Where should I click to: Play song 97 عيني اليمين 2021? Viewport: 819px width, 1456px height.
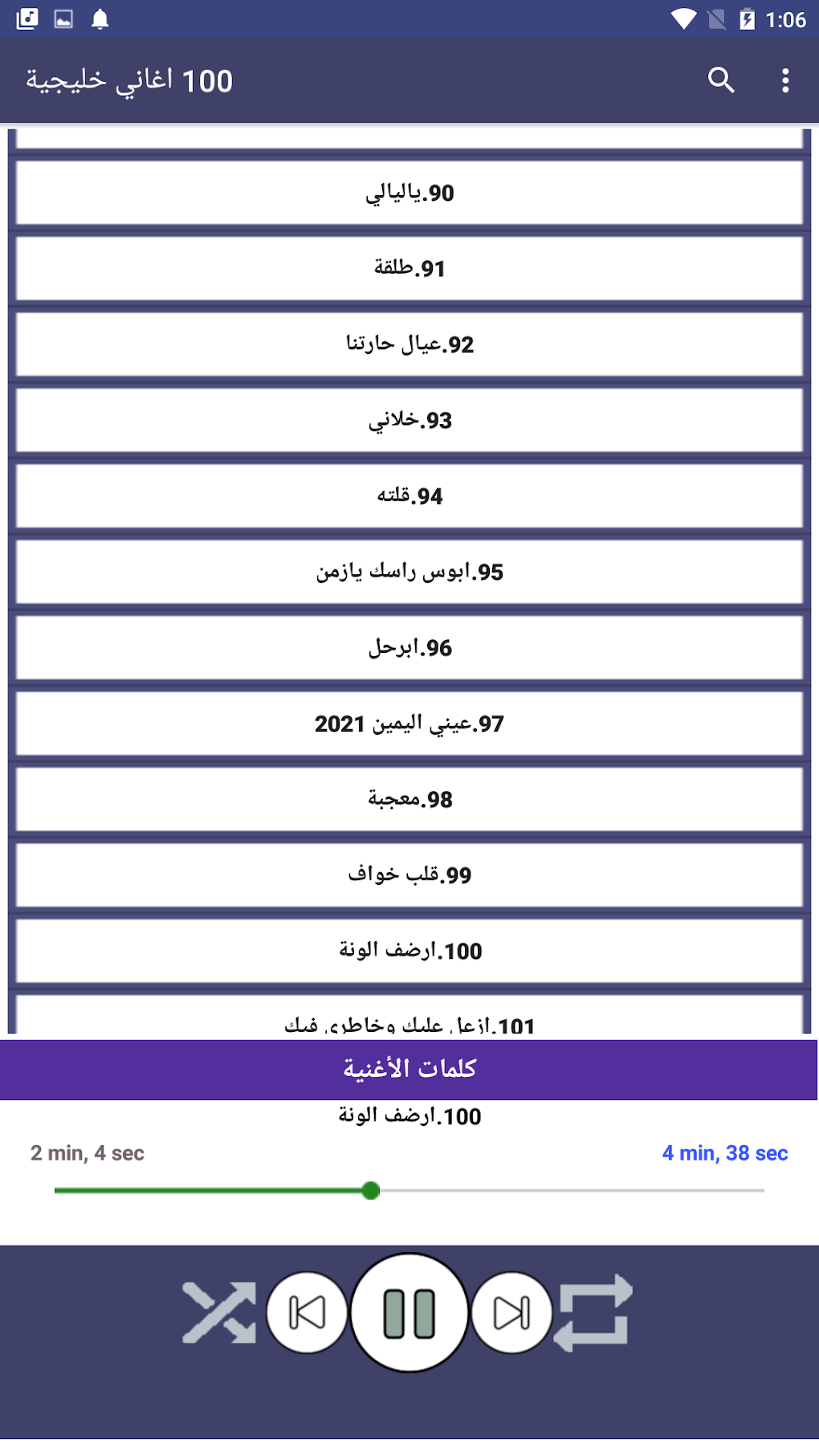click(409, 724)
